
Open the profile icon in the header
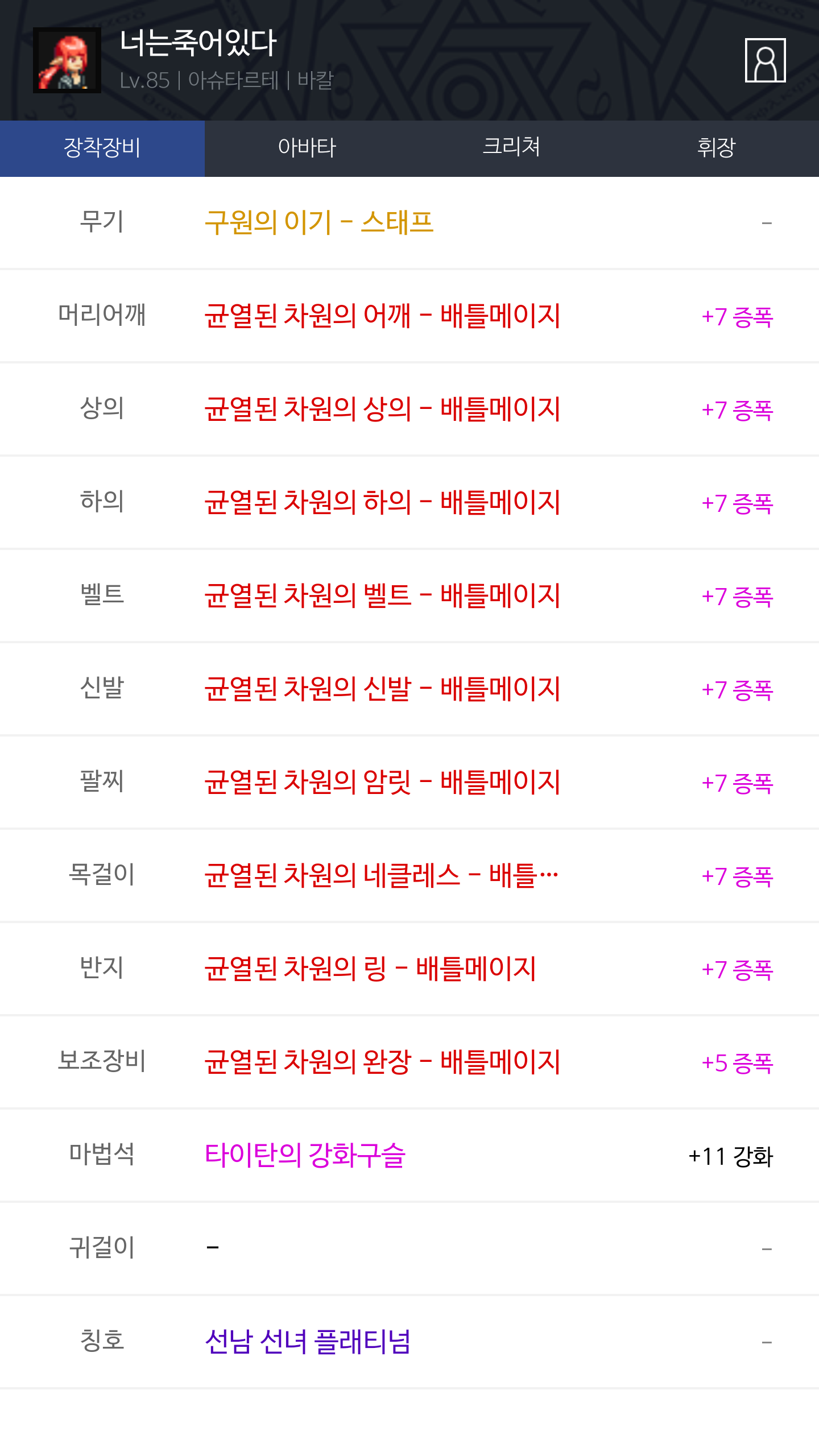765,60
